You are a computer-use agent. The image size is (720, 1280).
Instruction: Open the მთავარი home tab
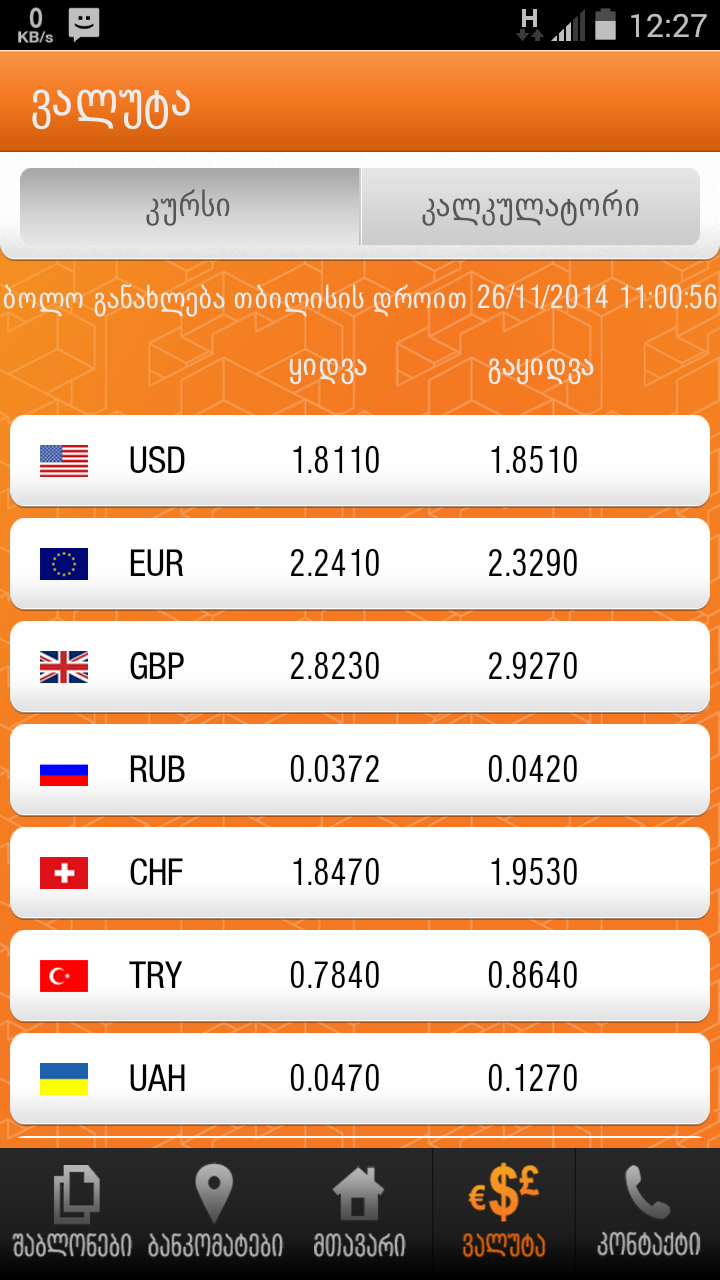[359, 1214]
